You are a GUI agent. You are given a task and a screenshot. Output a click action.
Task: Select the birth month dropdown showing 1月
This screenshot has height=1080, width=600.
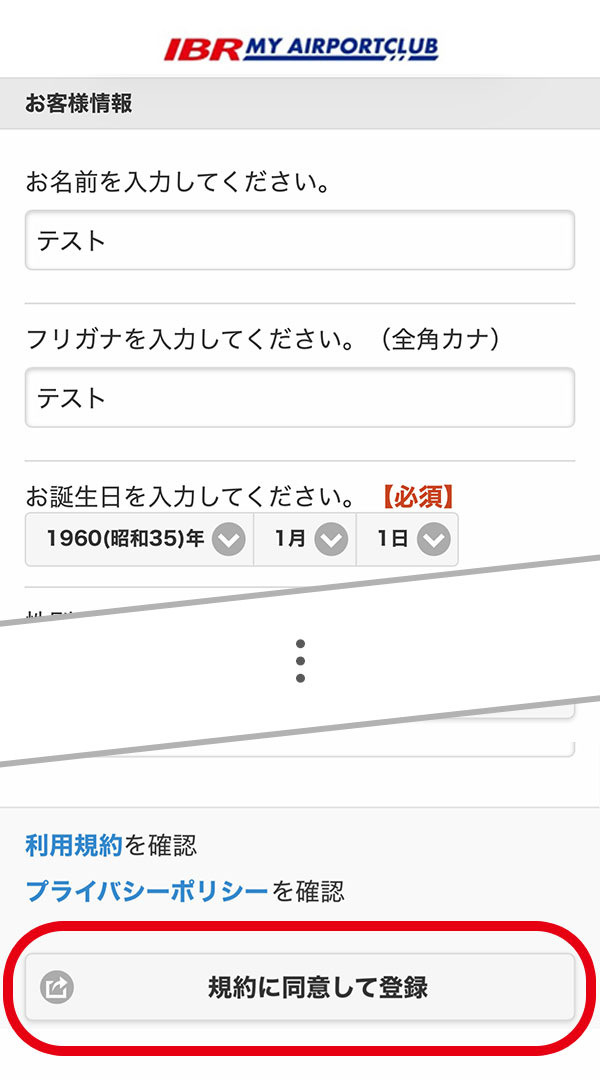(306, 540)
